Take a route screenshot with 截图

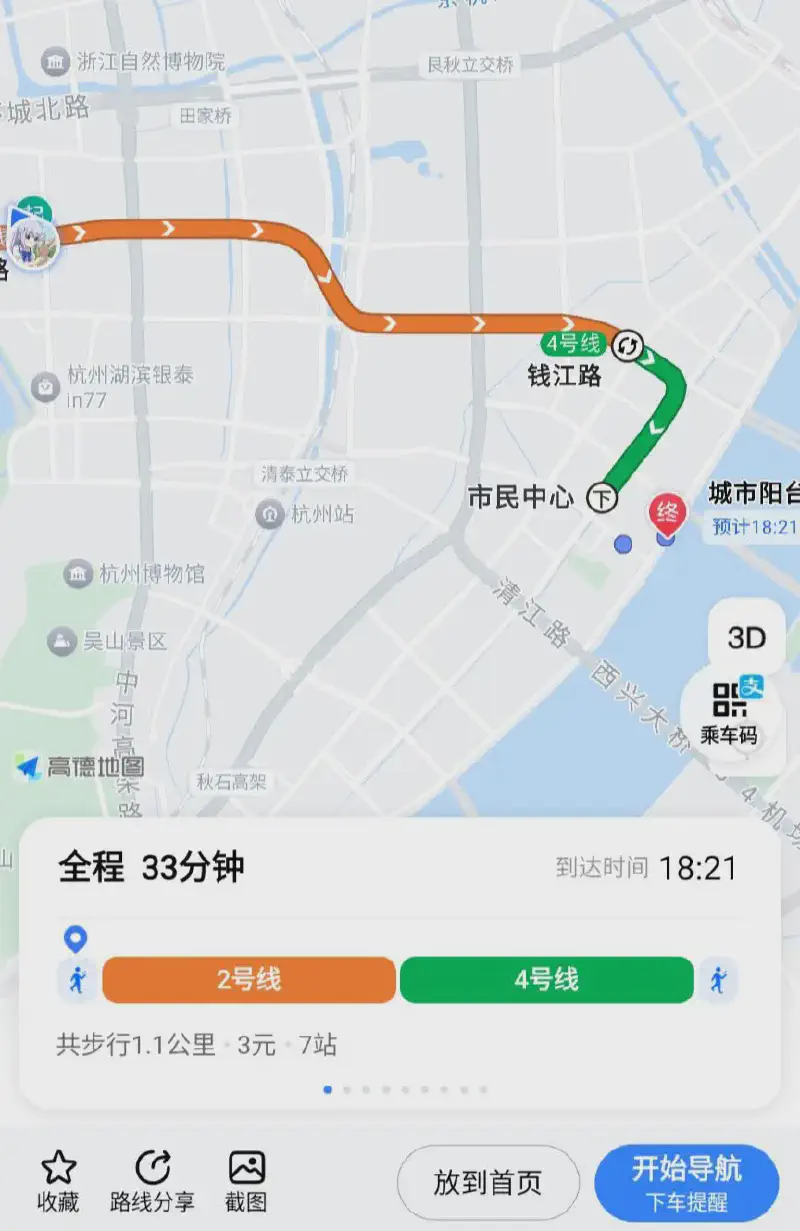click(x=247, y=1180)
